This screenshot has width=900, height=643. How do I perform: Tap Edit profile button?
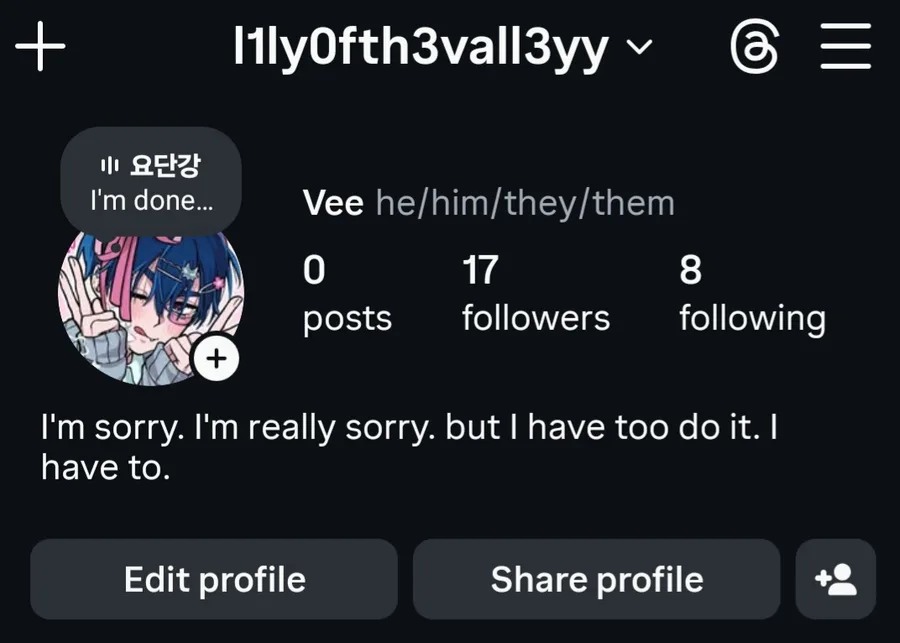point(214,579)
